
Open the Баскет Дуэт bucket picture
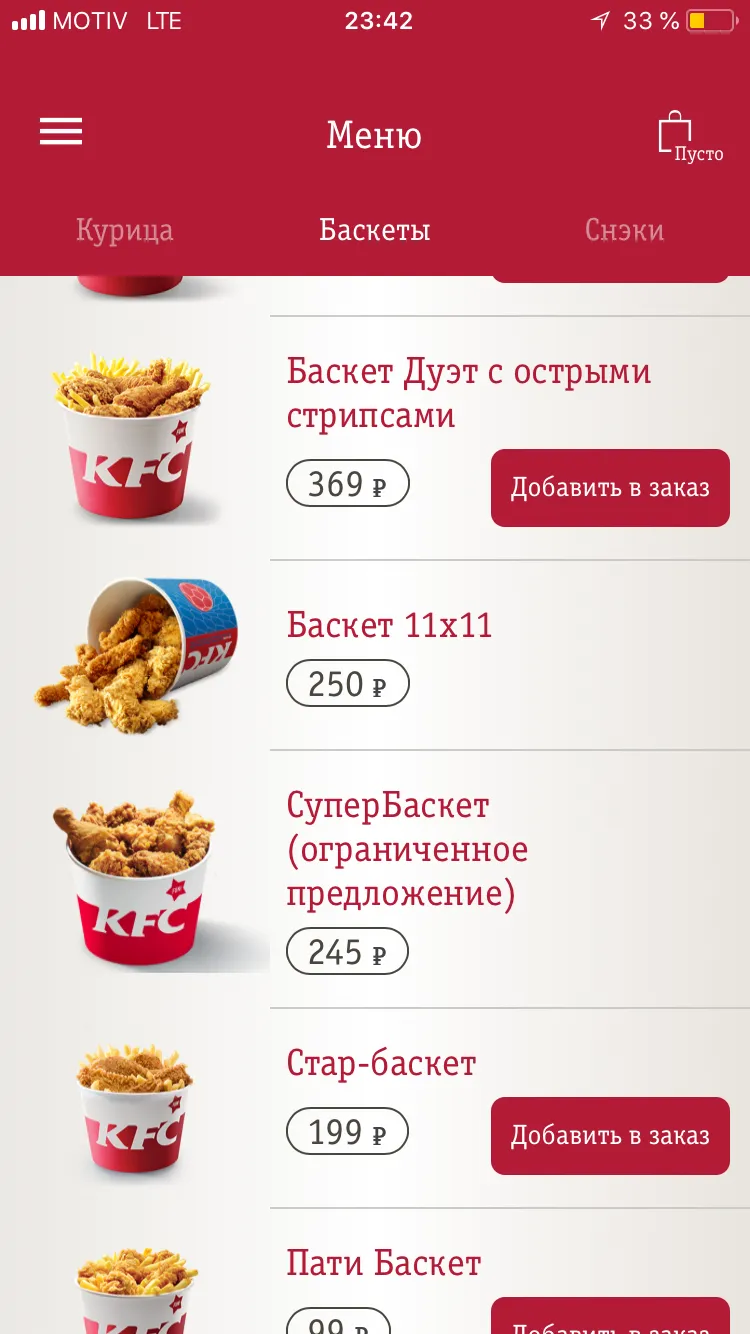131,437
